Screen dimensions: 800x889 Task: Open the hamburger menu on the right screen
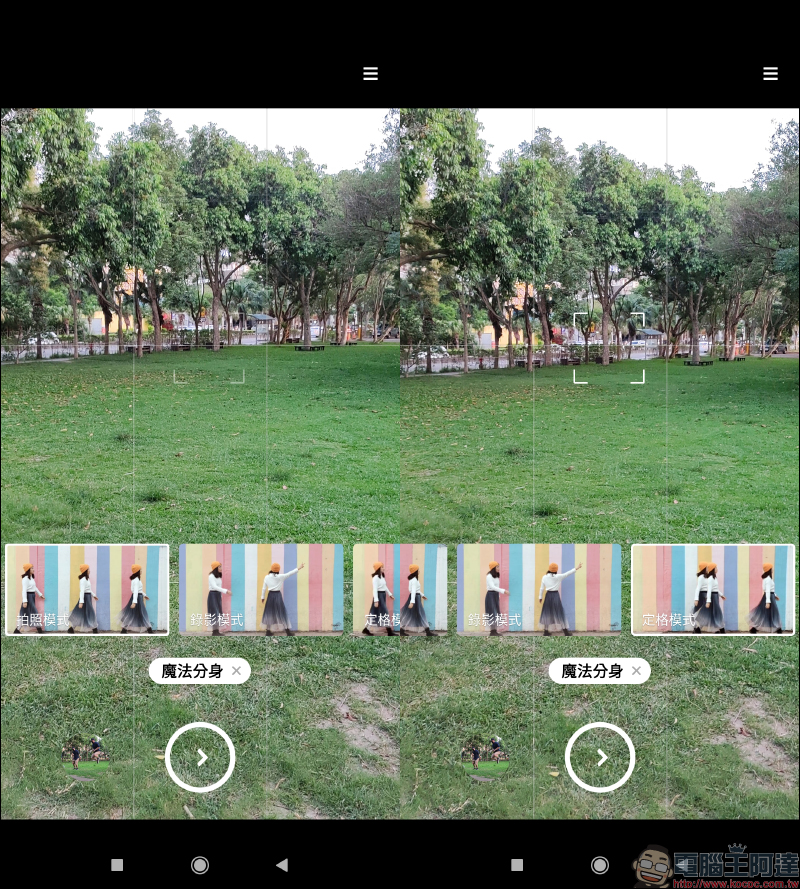(770, 73)
